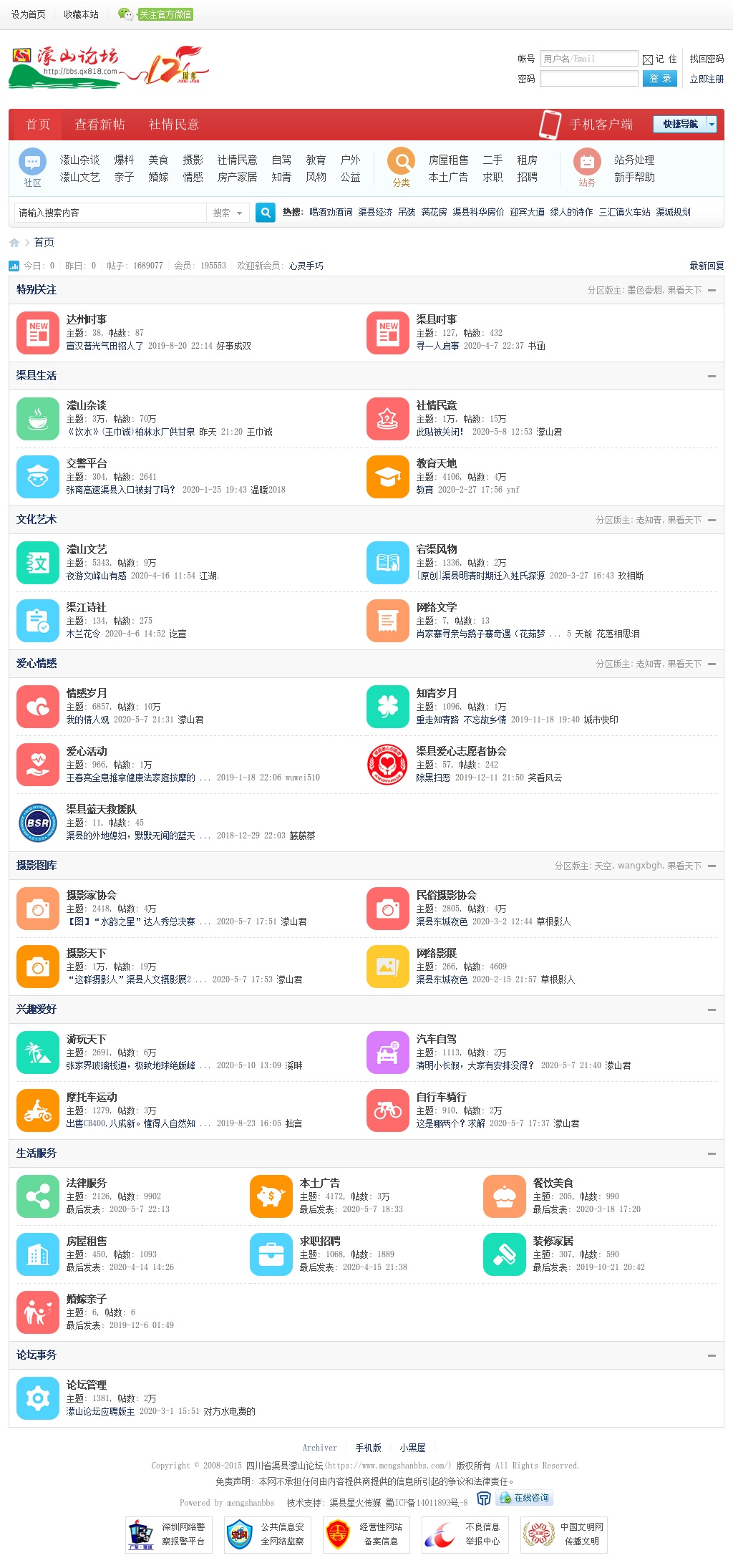Image resolution: width=733 pixels, height=1568 pixels.
Task: Tap the 登录 button
Action: click(659, 79)
